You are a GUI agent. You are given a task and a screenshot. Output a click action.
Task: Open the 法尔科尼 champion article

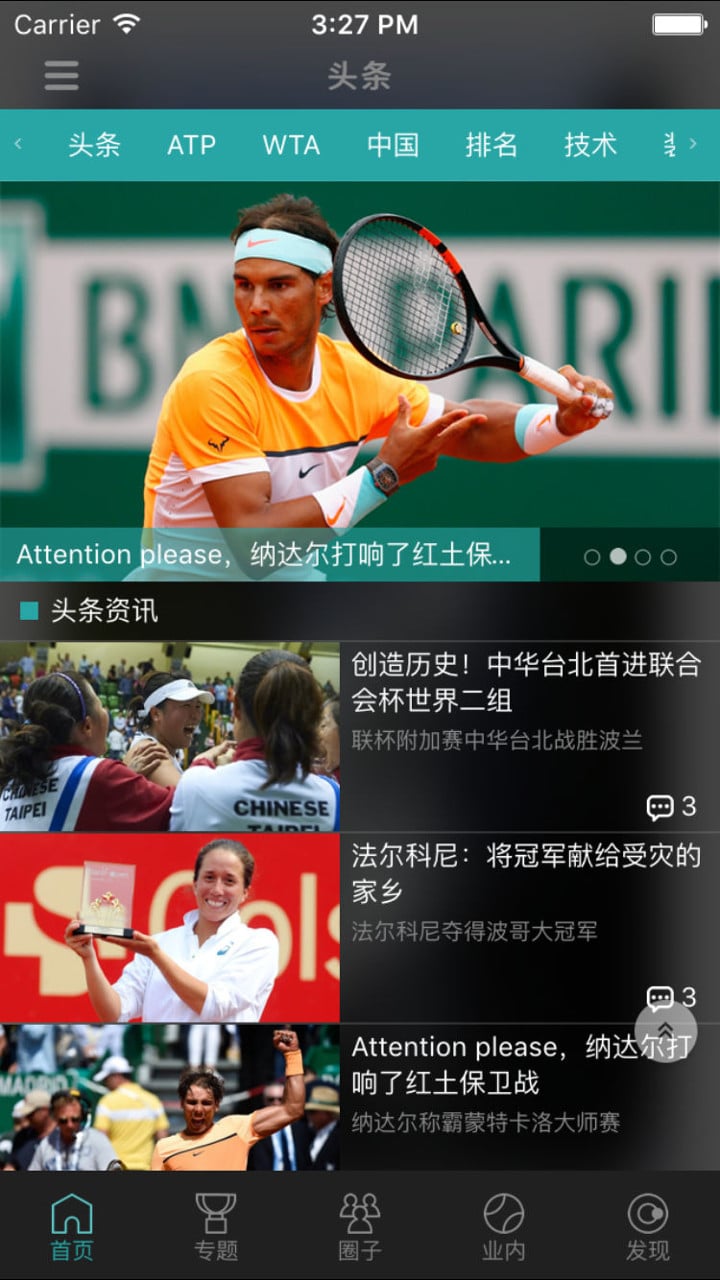[x=526, y=873]
